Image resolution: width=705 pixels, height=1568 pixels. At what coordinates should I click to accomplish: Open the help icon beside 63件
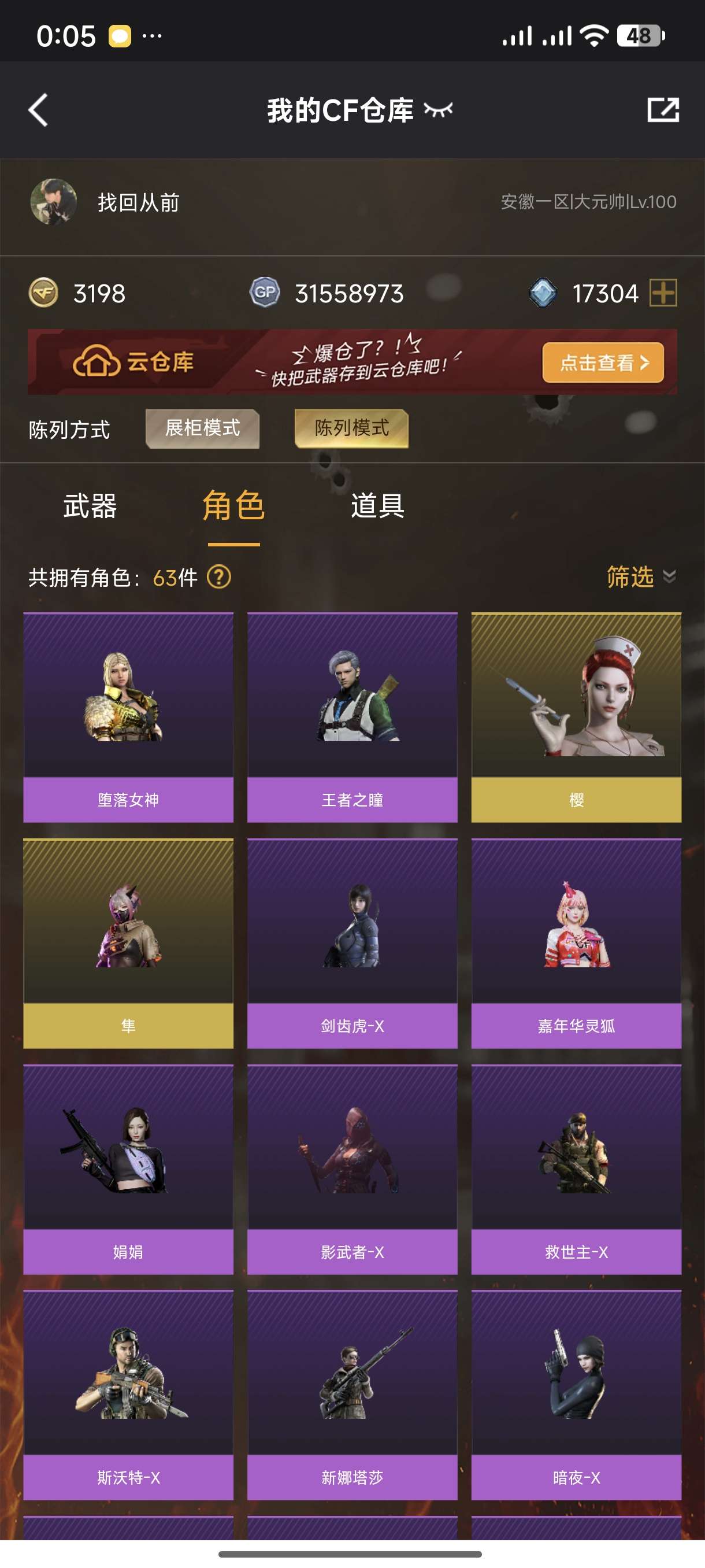click(x=219, y=576)
